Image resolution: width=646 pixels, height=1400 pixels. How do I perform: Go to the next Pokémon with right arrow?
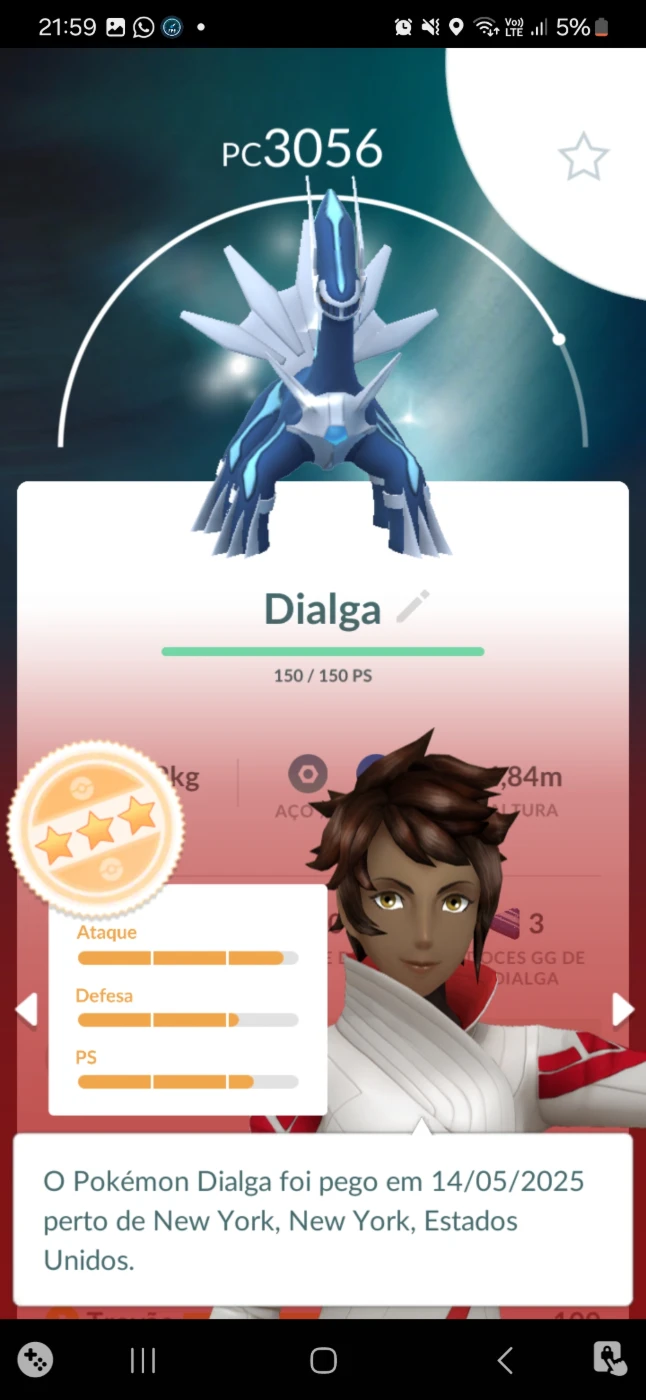[622, 1010]
